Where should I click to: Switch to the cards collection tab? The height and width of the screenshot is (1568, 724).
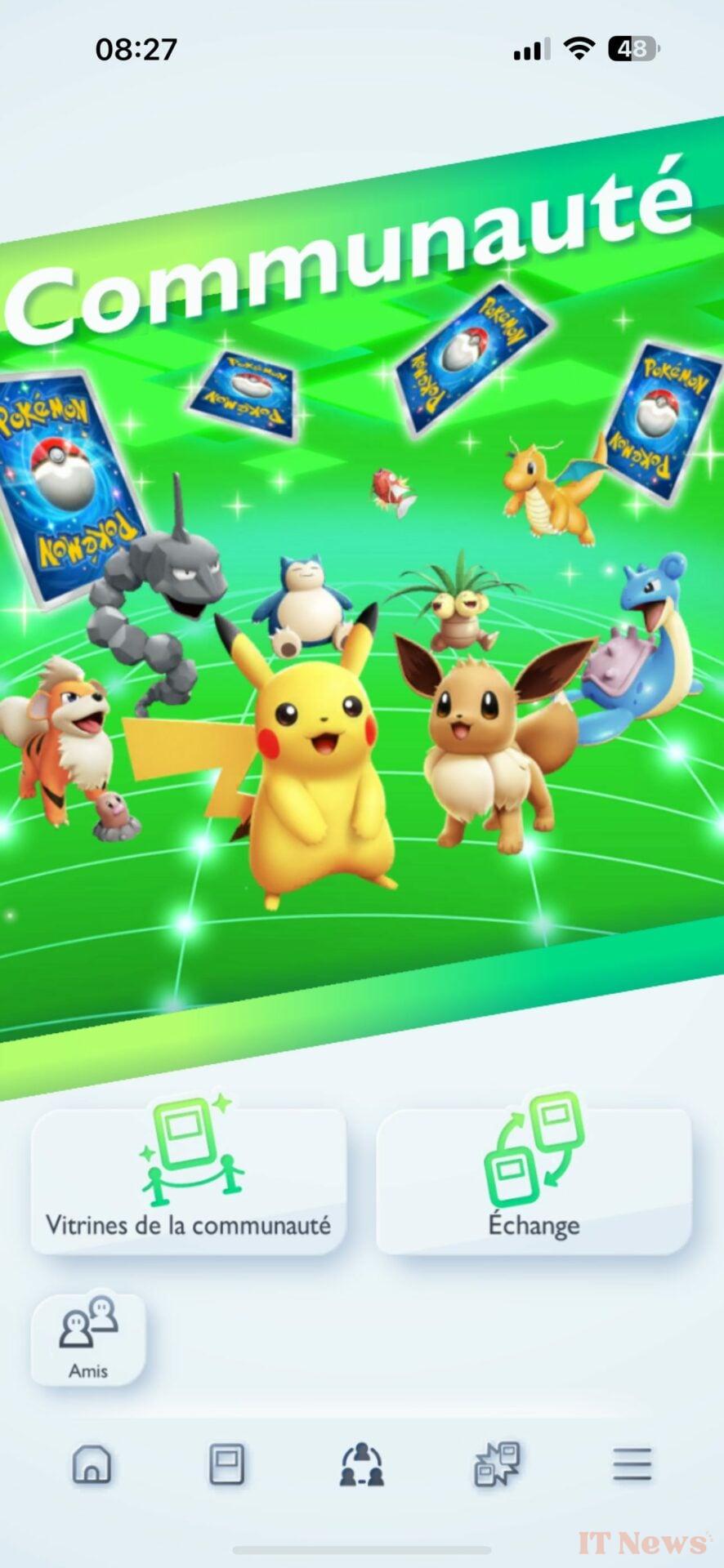(x=226, y=1464)
